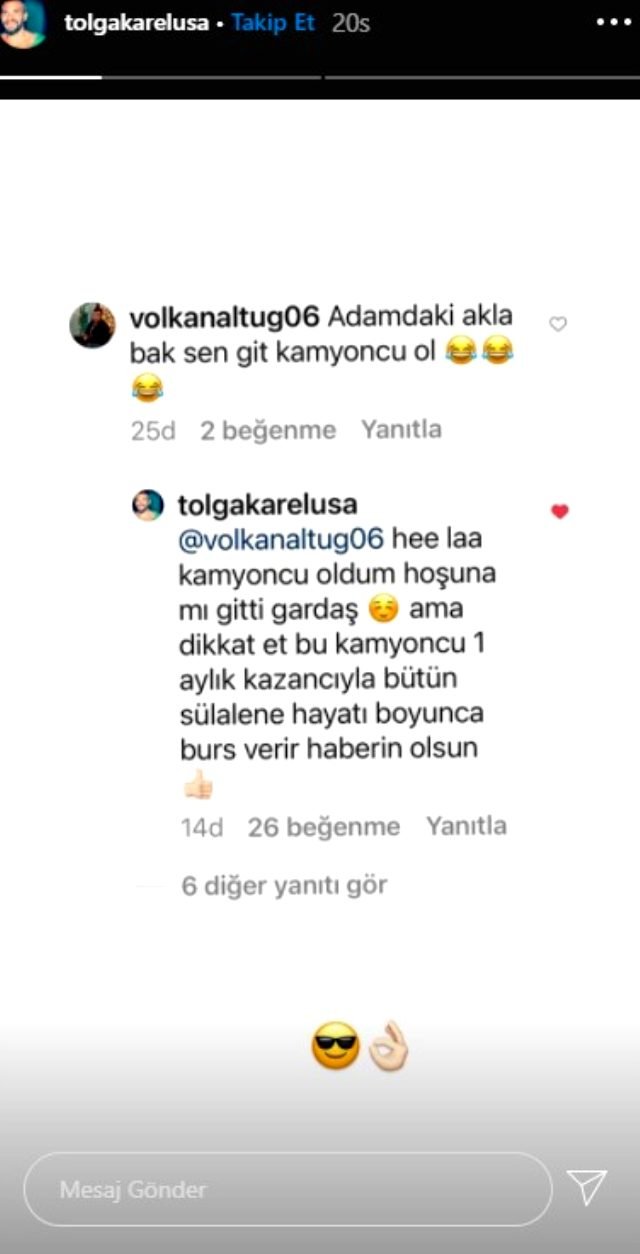This screenshot has width=640, height=1254.
Task: Follow the account via Takip Et
Action: (273, 23)
